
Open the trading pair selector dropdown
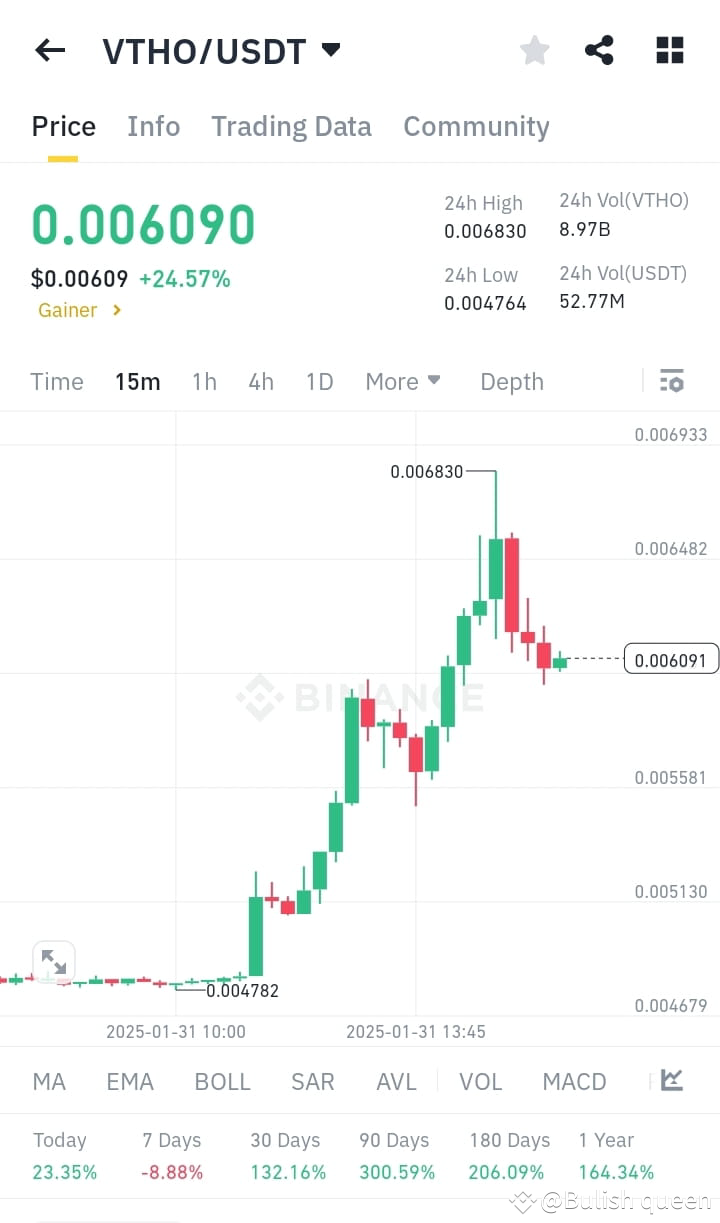click(x=330, y=49)
